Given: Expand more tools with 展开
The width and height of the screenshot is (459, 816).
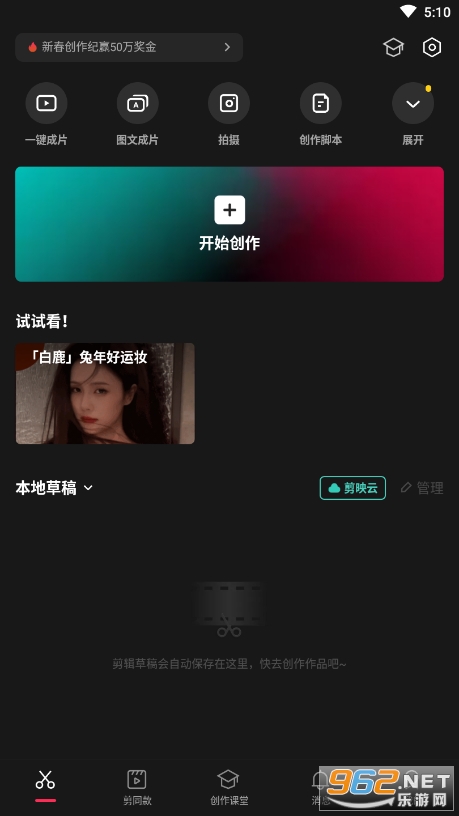Looking at the screenshot, I should (x=413, y=114).
